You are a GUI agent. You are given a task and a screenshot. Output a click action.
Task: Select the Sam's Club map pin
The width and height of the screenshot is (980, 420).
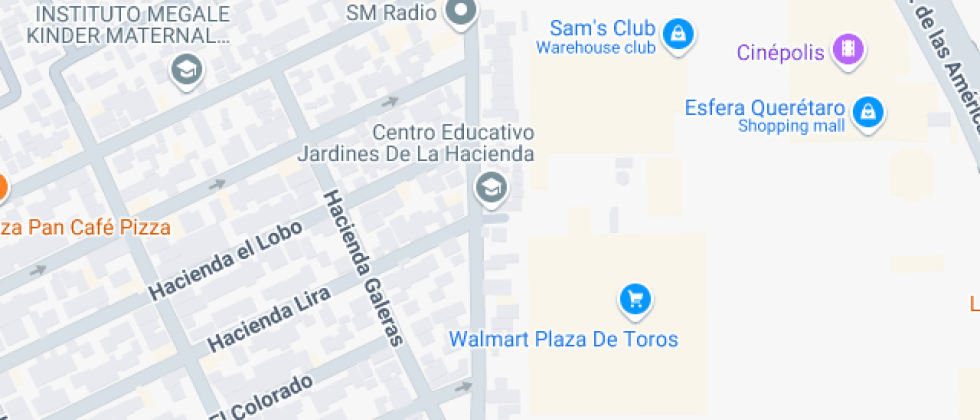[679, 35]
